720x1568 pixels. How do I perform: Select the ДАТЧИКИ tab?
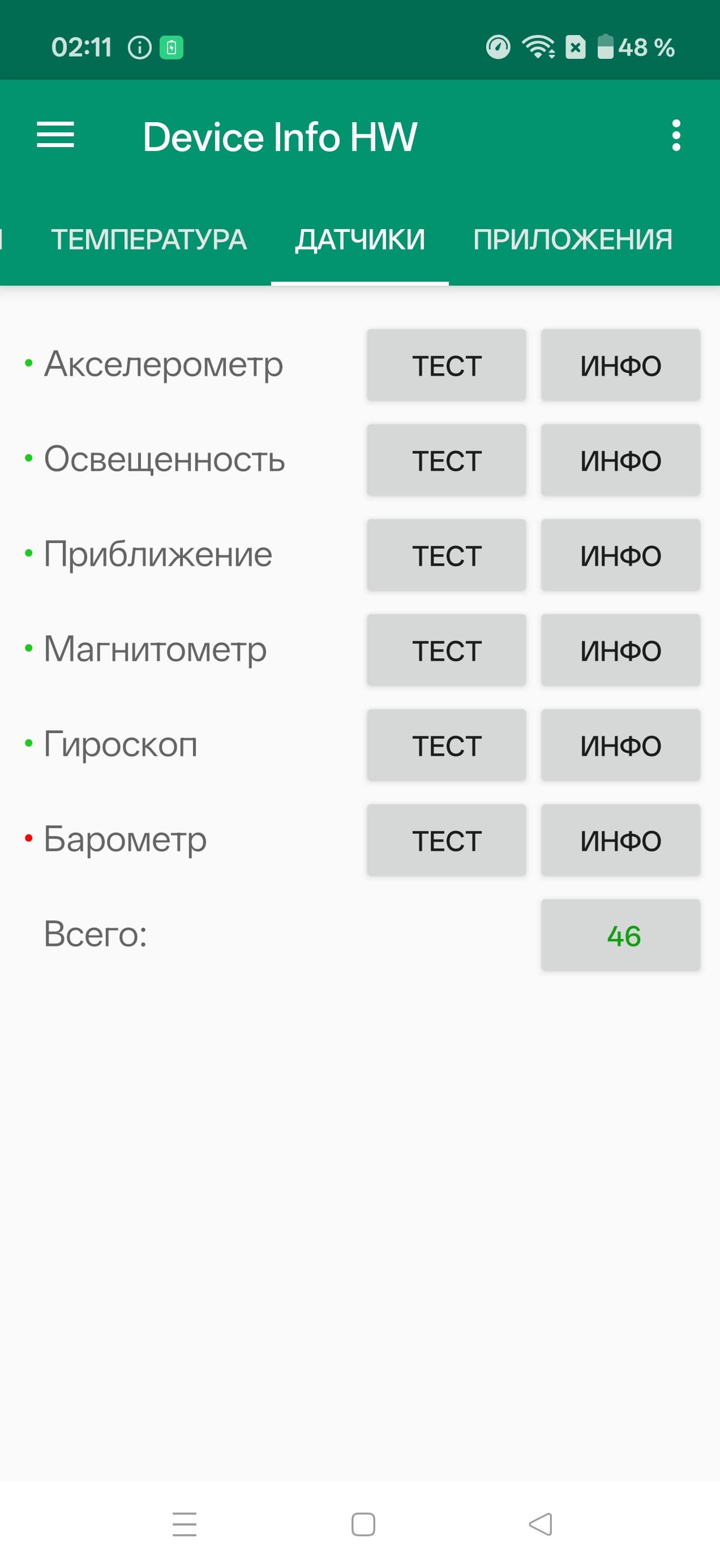pos(360,239)
